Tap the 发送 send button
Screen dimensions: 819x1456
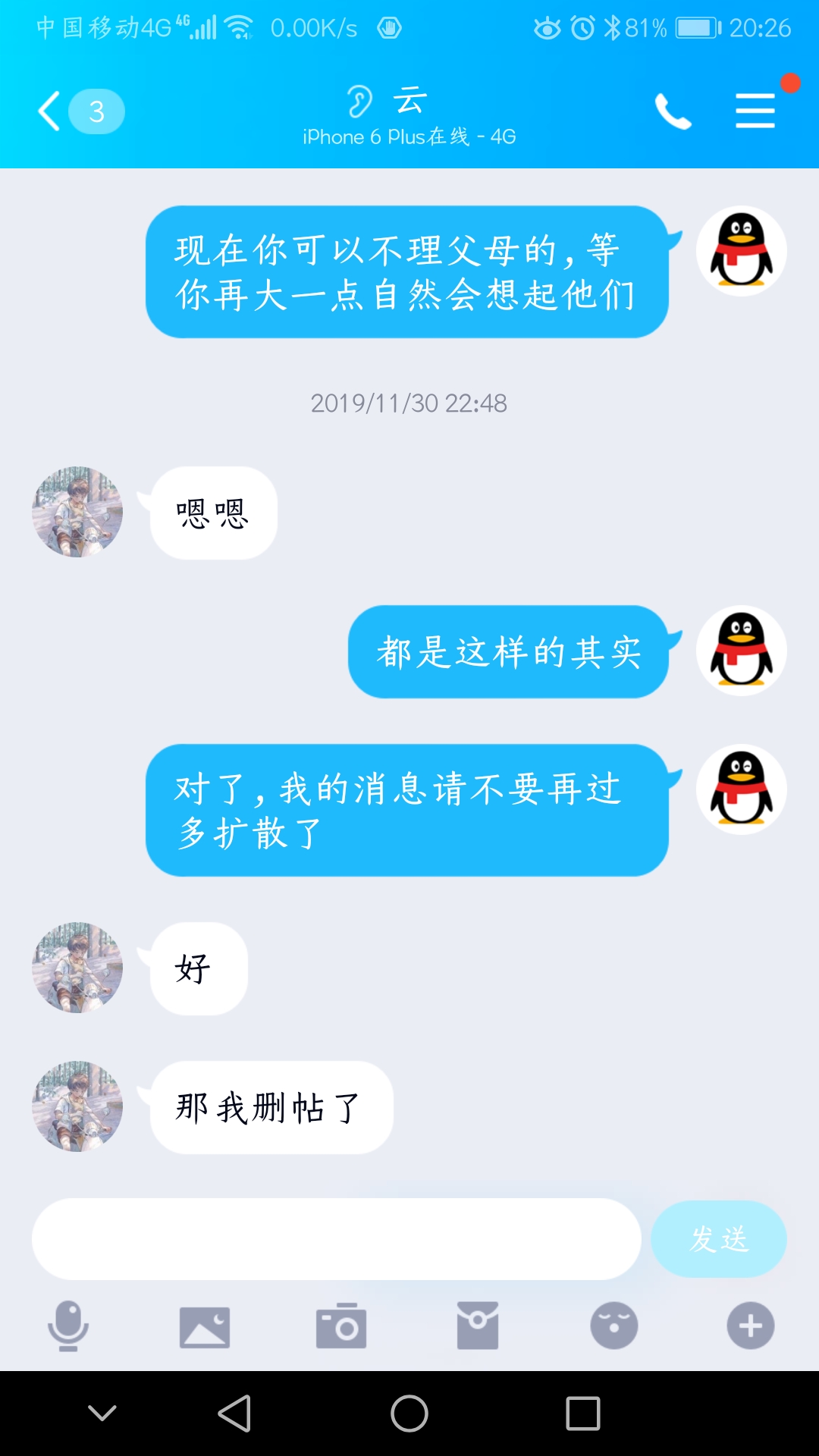coord(718,1239)
